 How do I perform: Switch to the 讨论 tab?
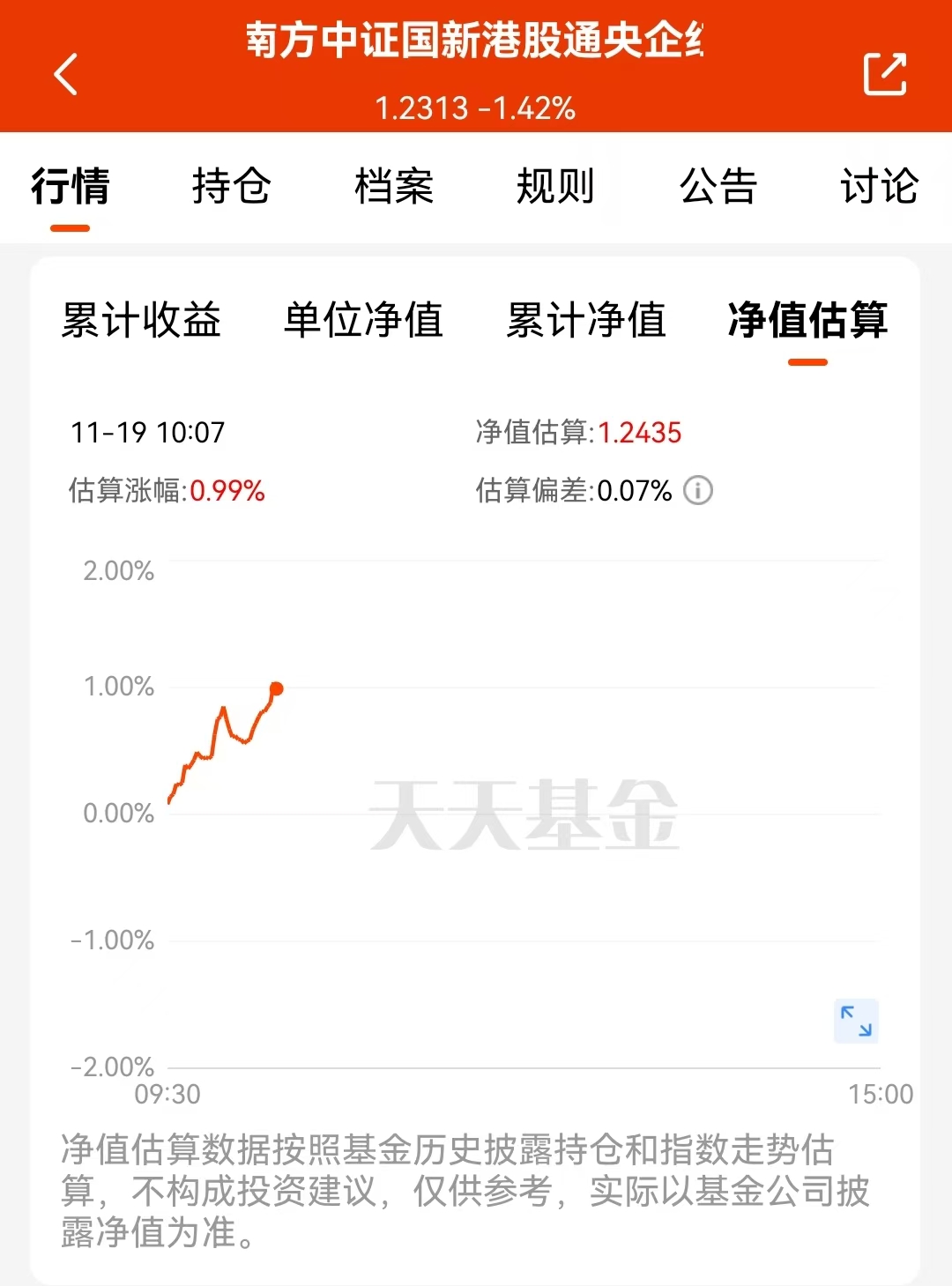click(879, 187)
